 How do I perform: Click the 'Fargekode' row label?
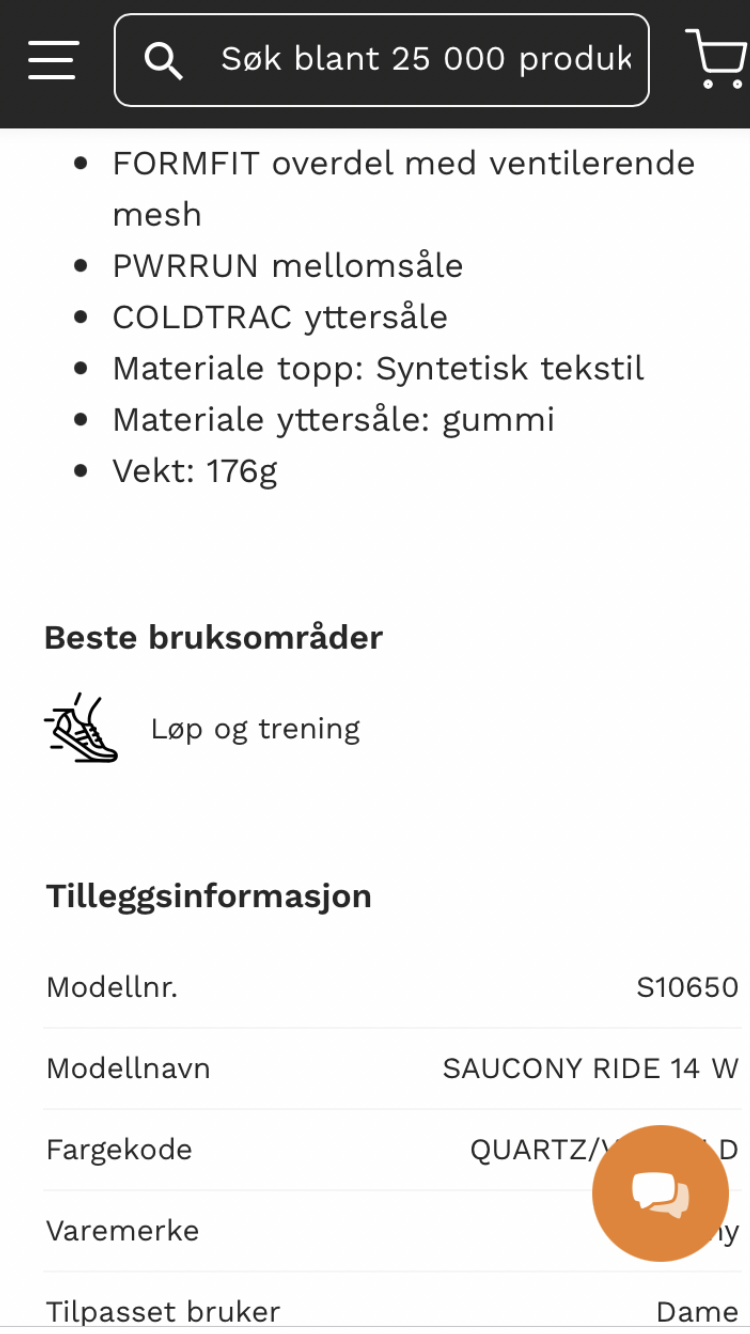tap(118, 1149)
